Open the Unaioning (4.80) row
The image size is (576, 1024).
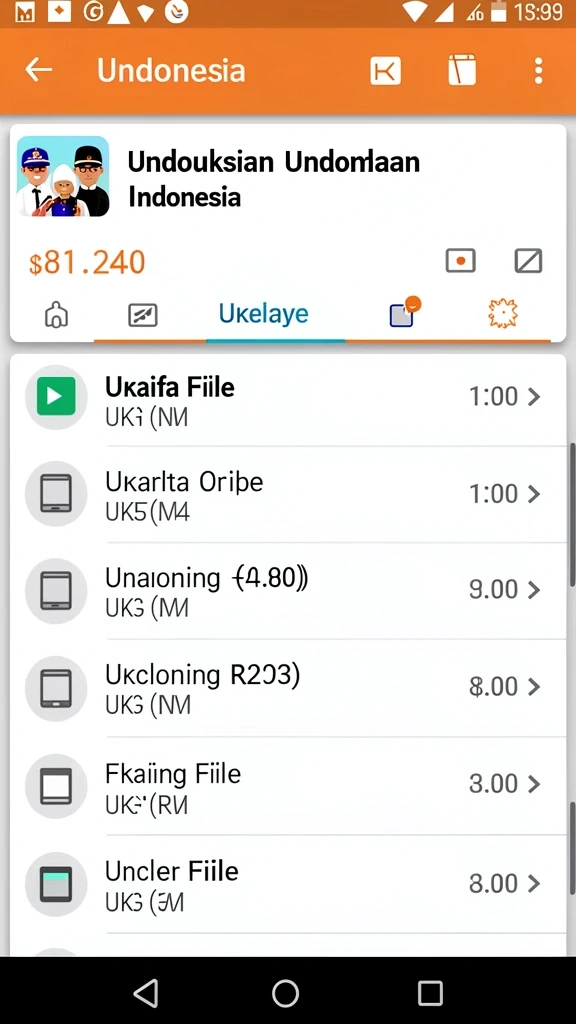[288, 590]
